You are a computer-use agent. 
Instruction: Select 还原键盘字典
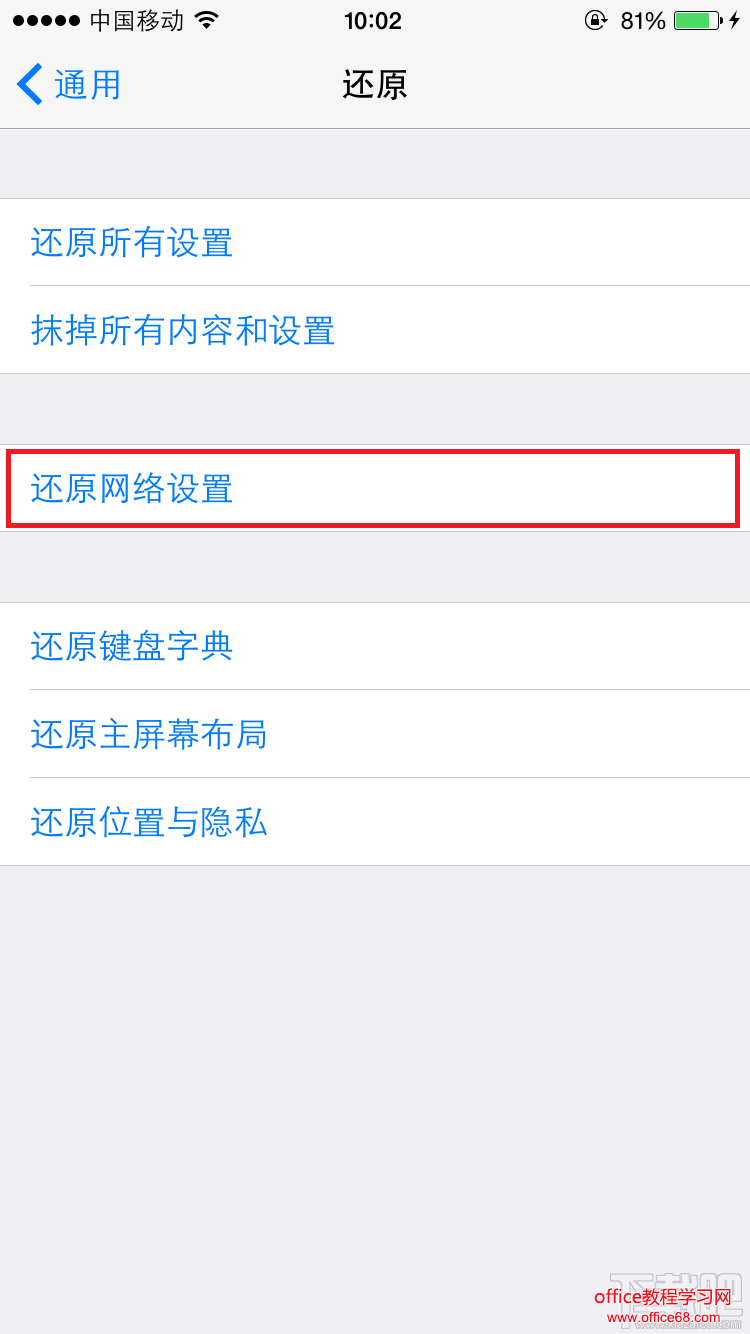[x=132, y=647]
